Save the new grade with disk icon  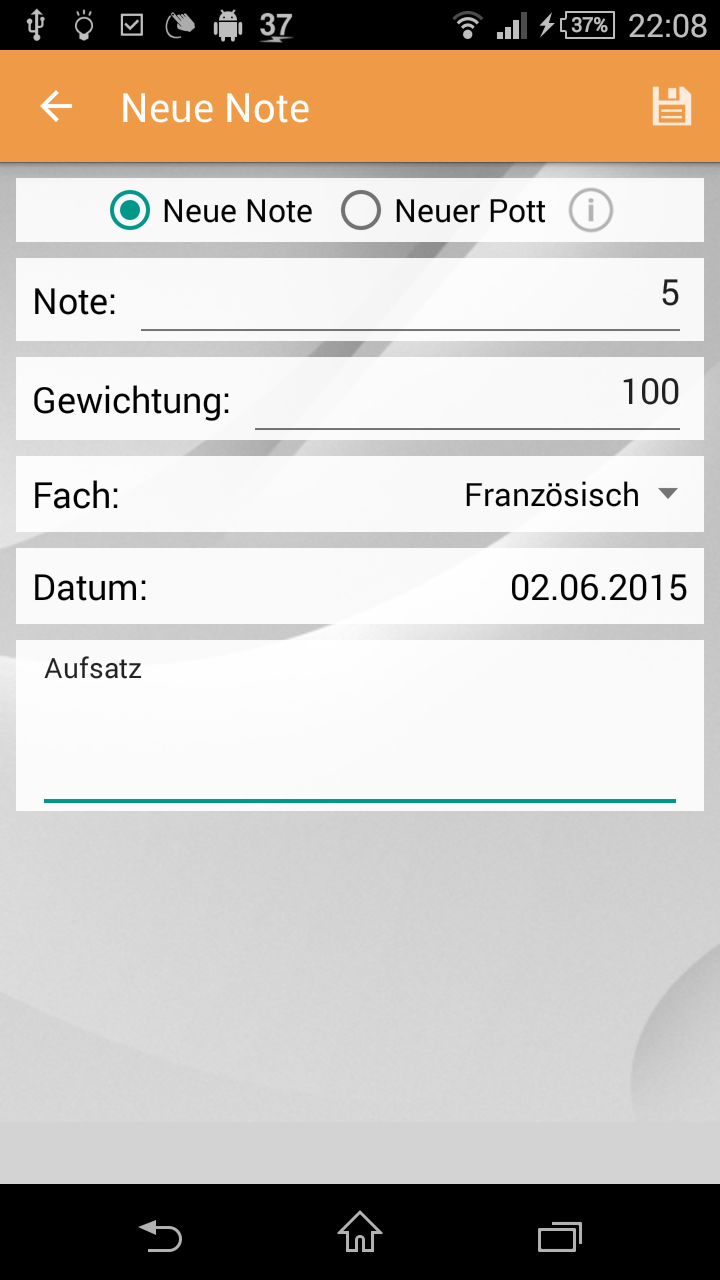tap(672, 107)
